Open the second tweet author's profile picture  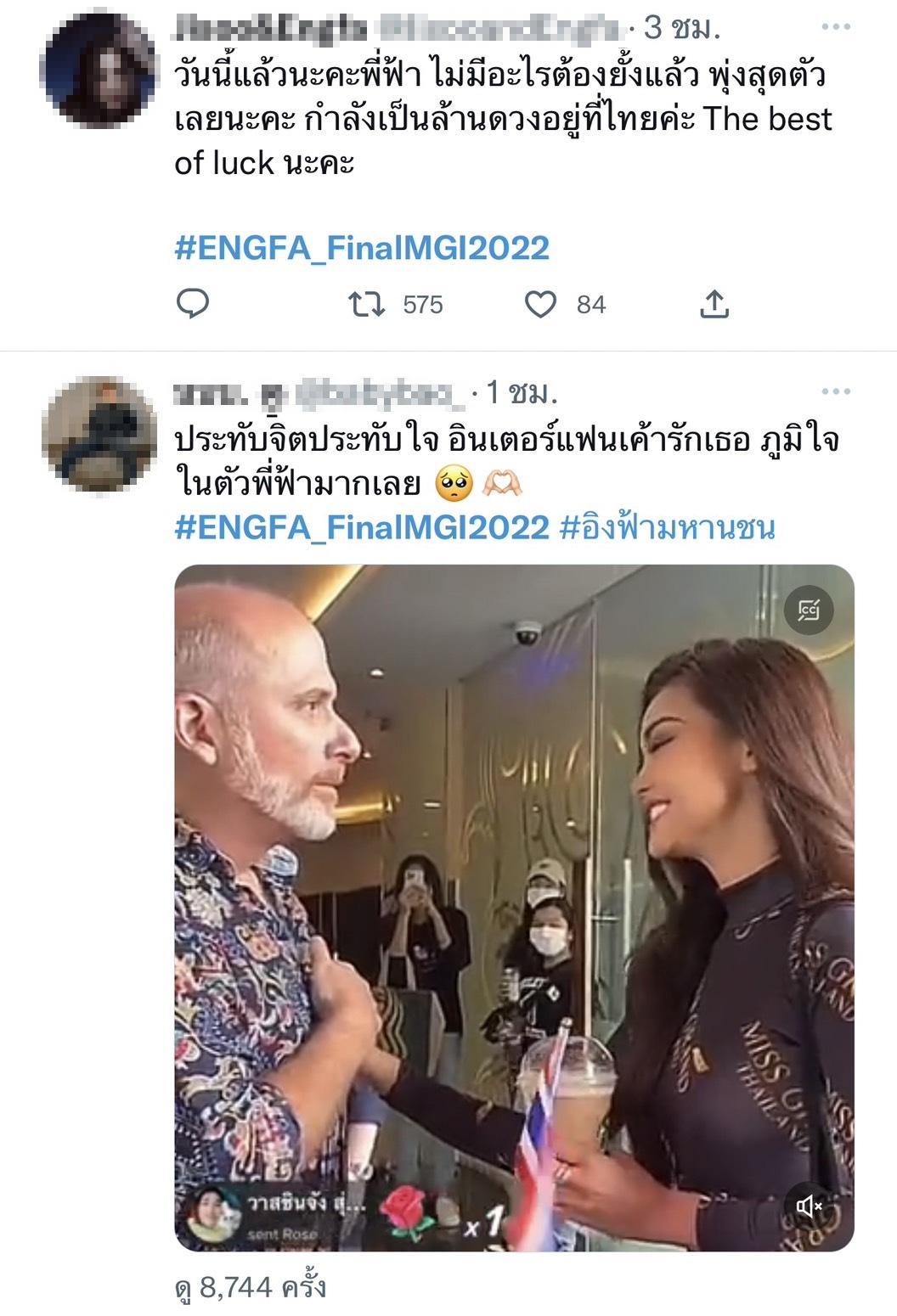(99, 435)
